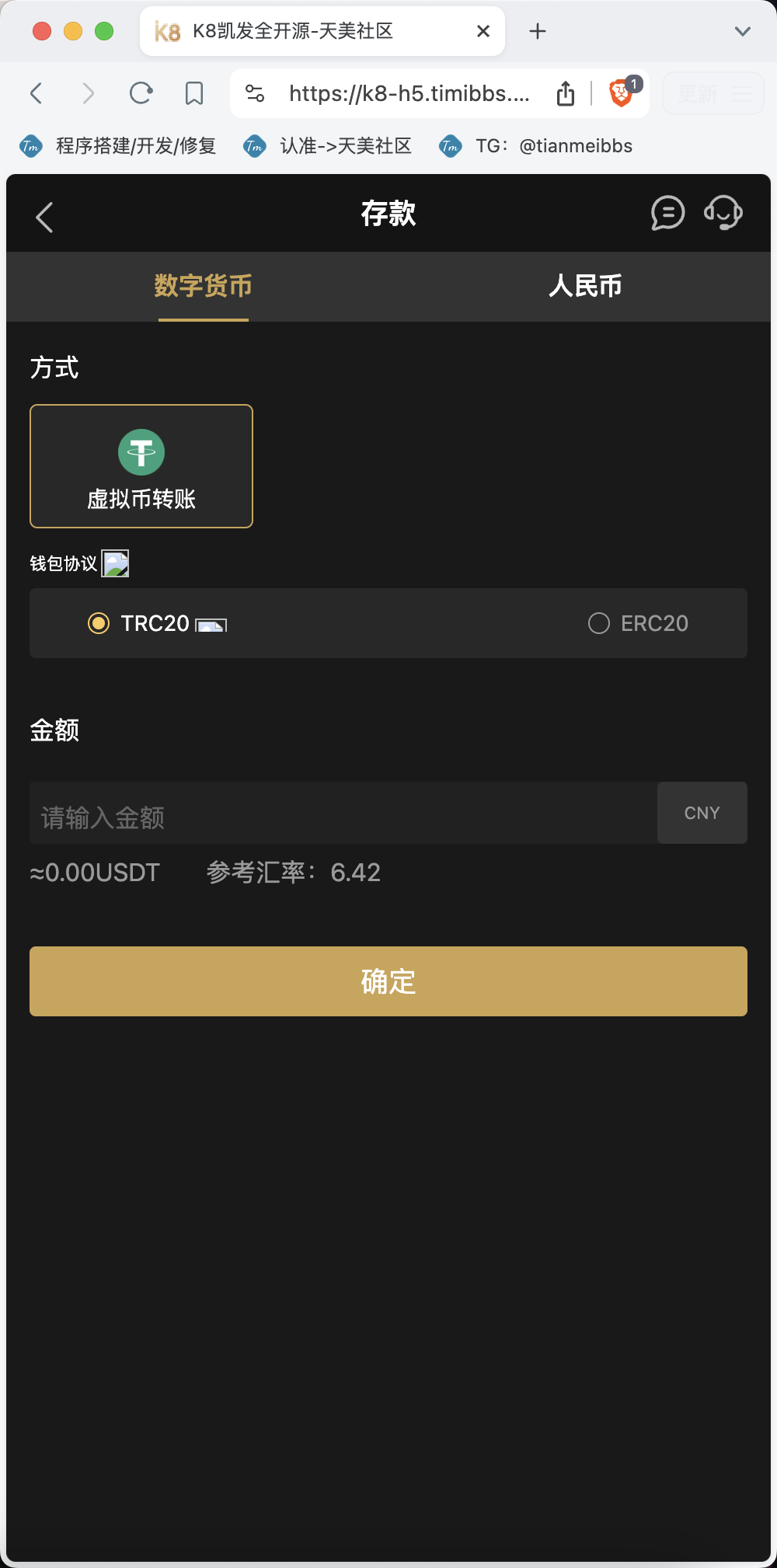This screenshot has width=777, height=1568.
Task: Go back from the 存款 page
Action: [44, 217]
